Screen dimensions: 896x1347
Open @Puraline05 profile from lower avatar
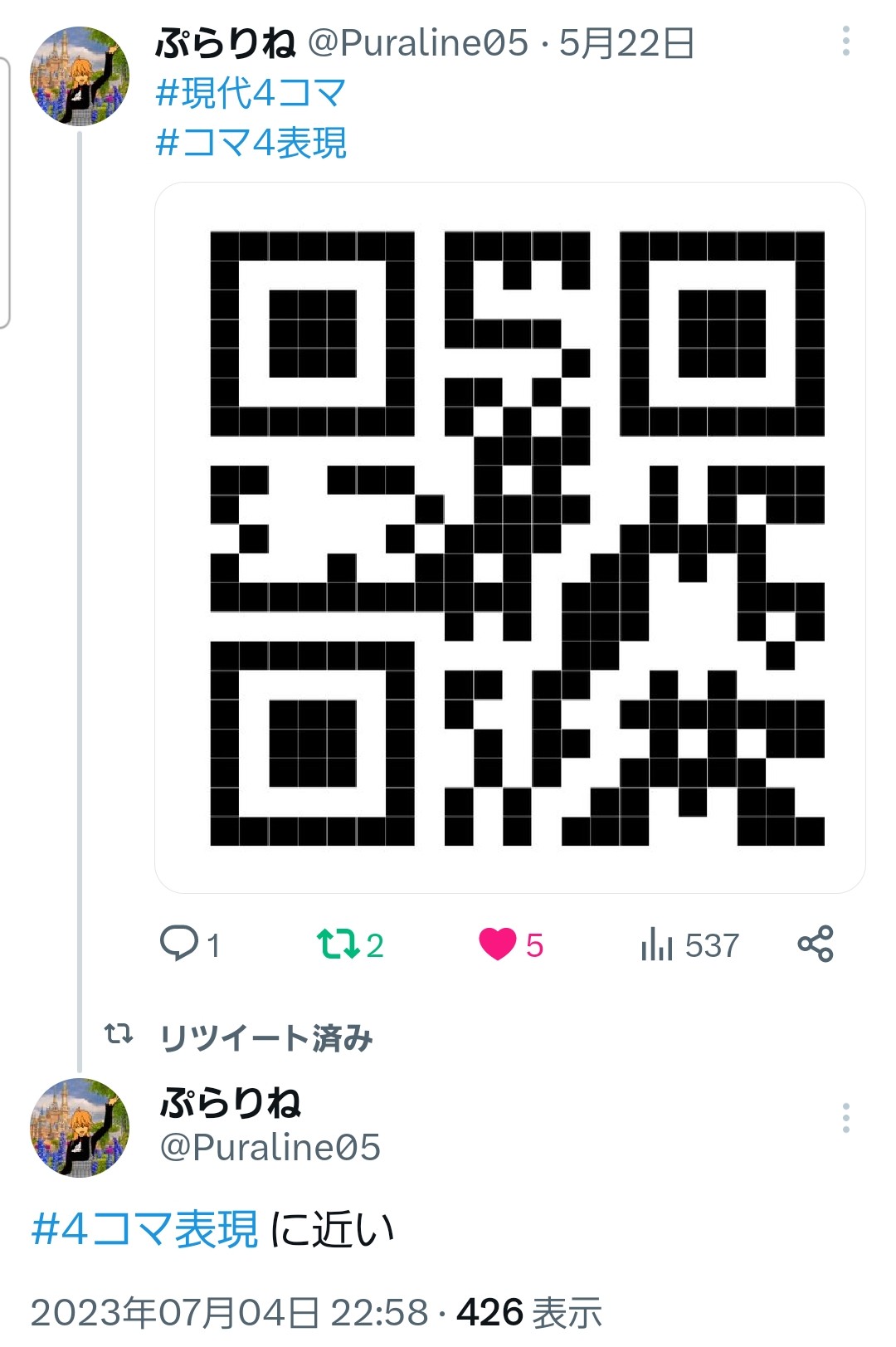[80, 1127]
